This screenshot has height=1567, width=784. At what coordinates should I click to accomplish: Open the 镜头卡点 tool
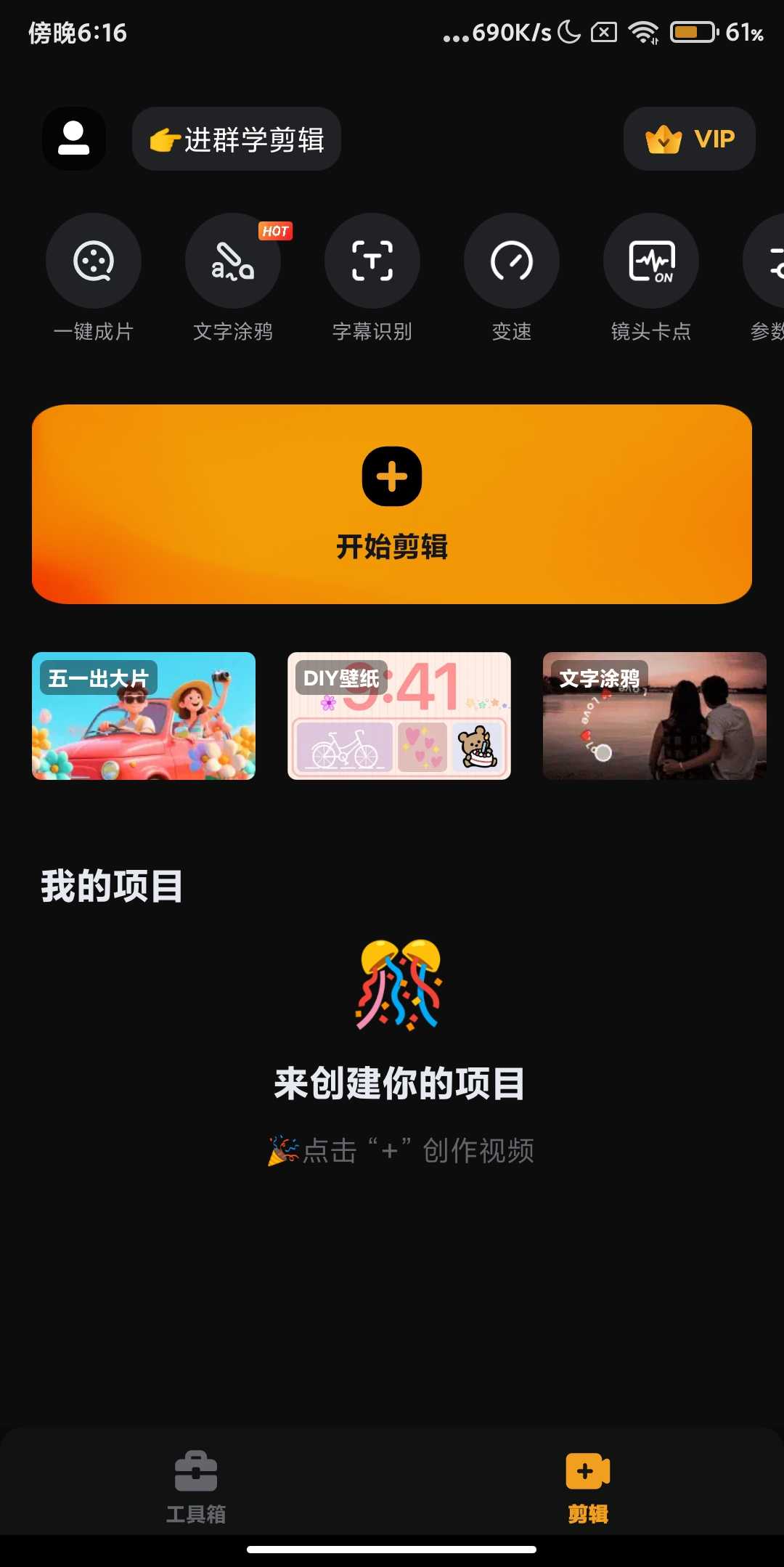(x=651, y=261)
